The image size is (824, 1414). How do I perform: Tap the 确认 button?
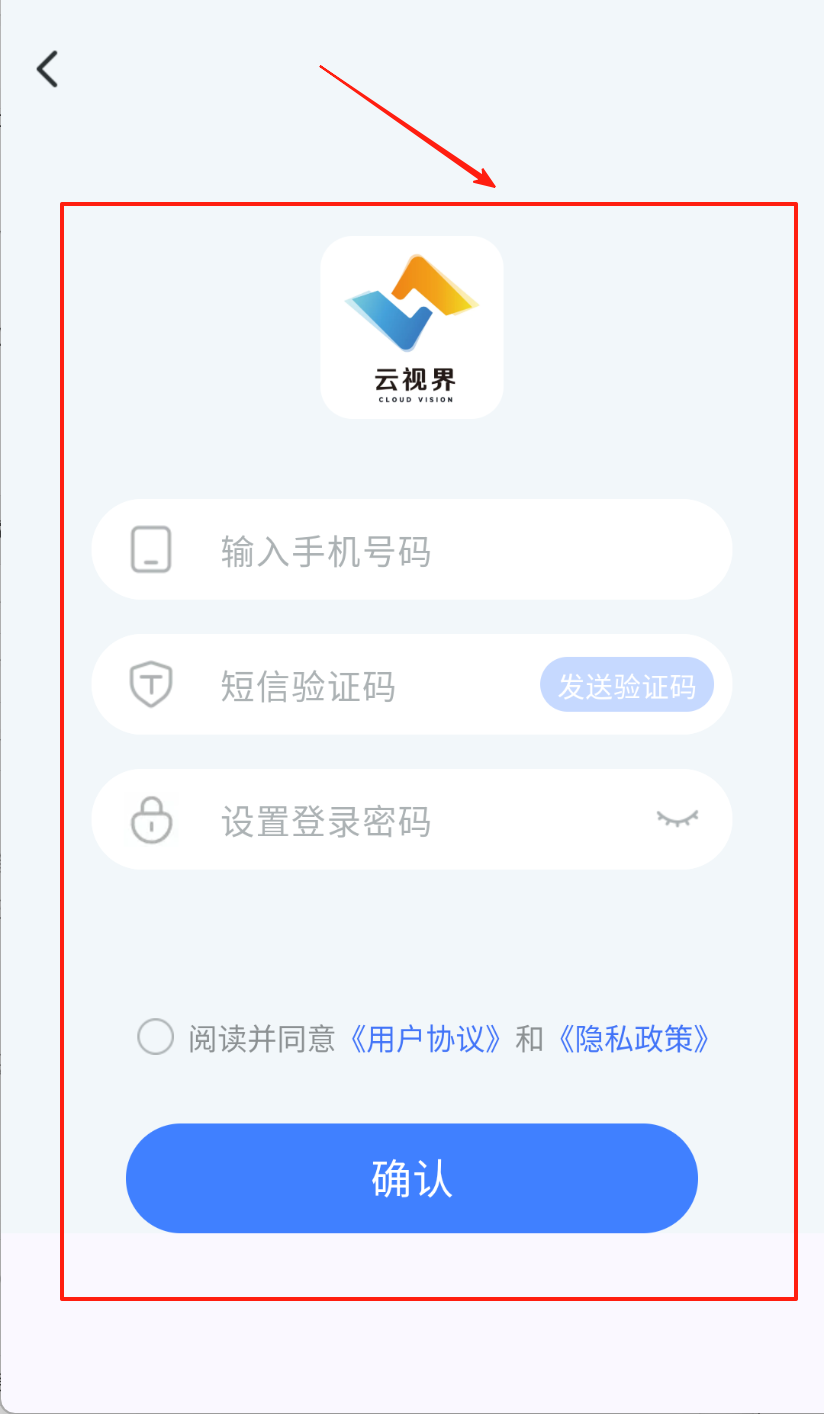click(x=411, y=1179)
